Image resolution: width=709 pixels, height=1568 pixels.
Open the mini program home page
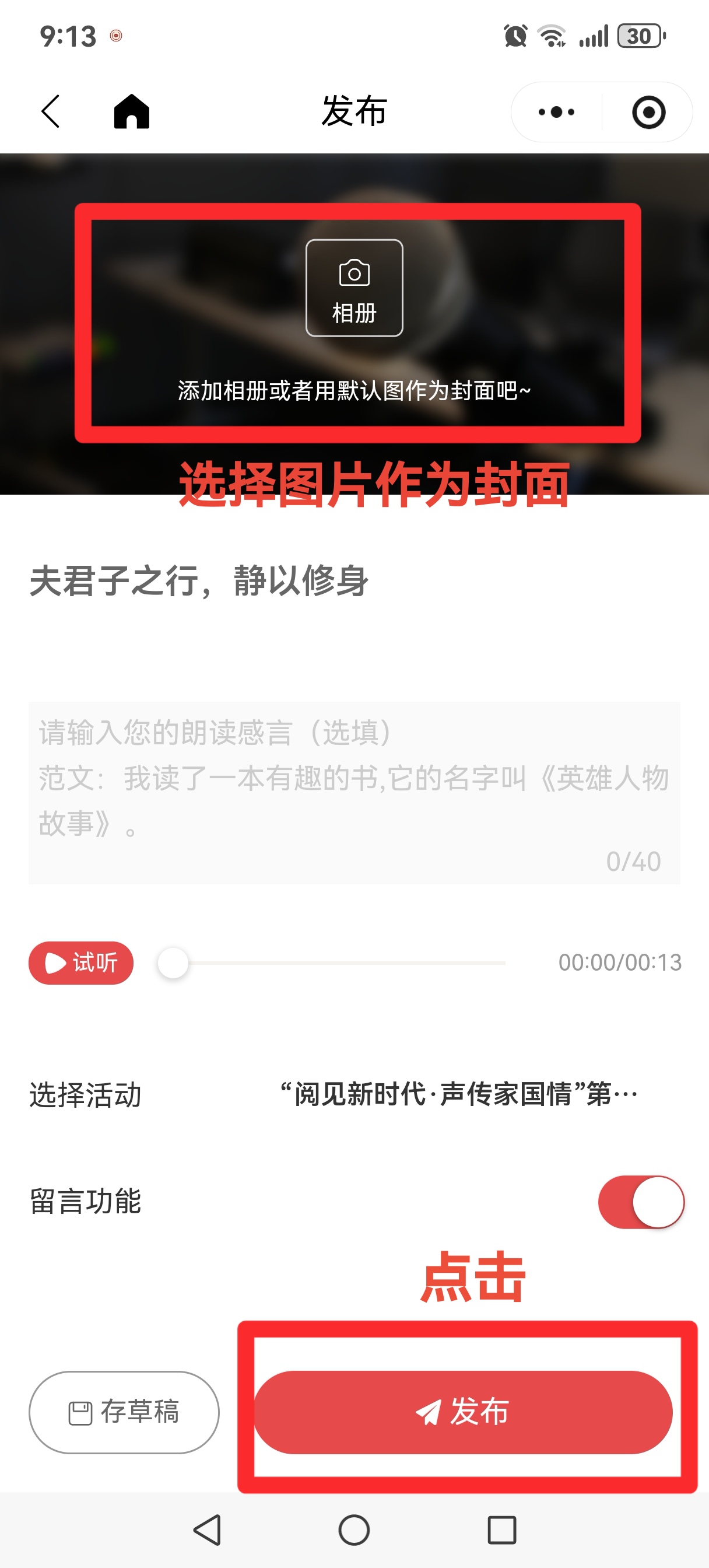(x=131, y=111)
